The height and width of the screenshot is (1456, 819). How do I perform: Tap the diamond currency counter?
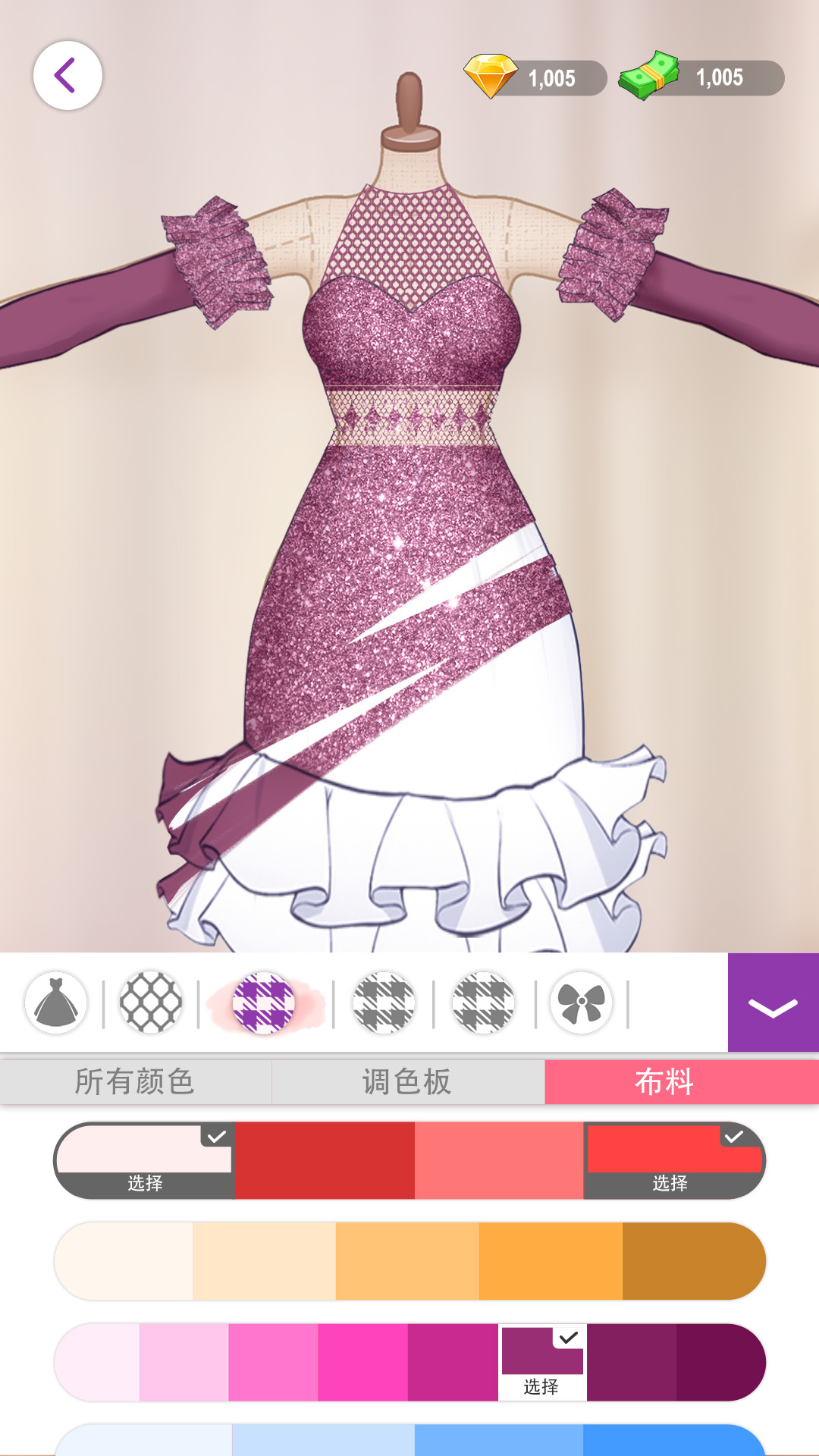click(x=535, y=77)
